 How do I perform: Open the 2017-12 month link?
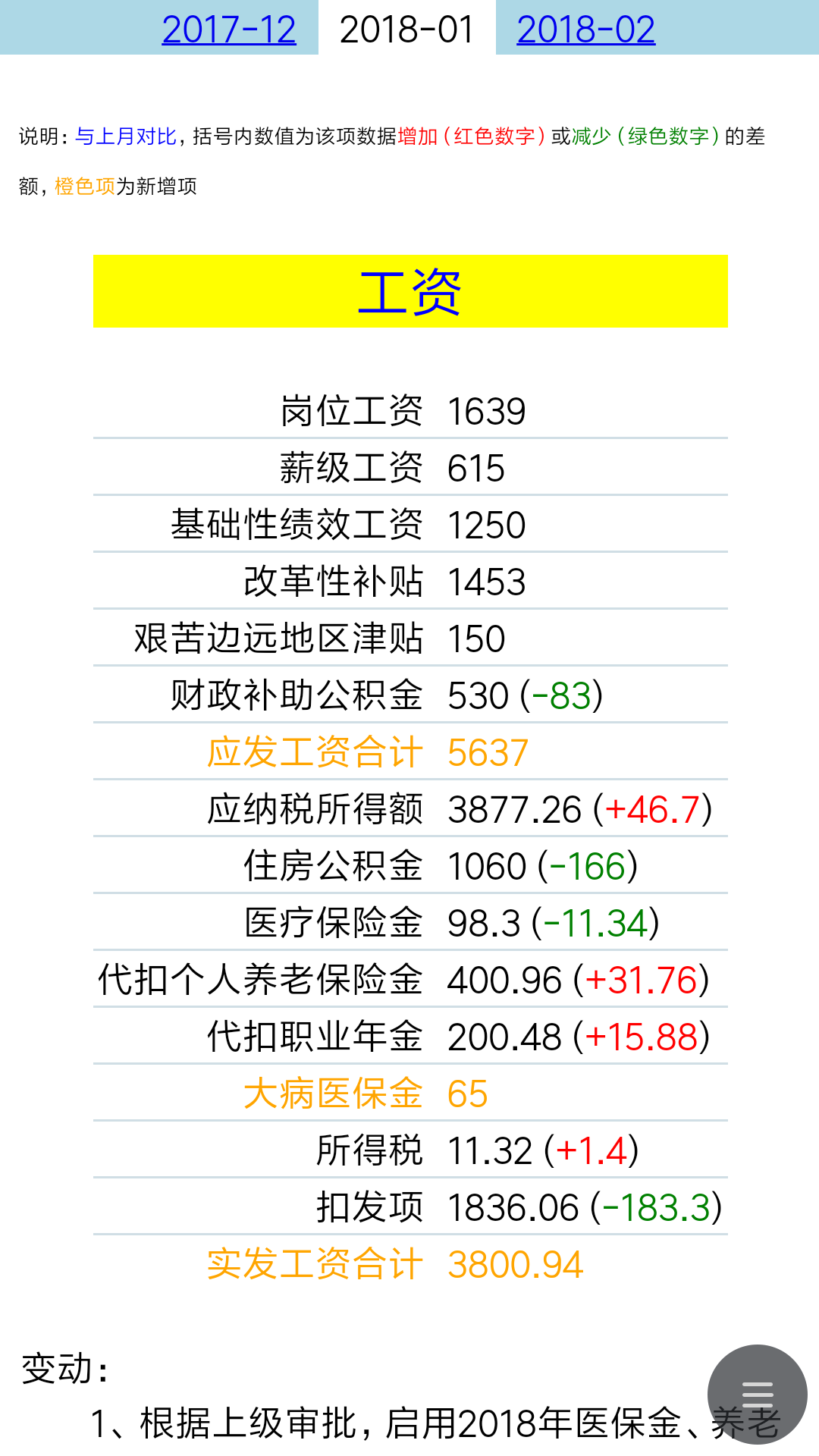click(229, 30)
